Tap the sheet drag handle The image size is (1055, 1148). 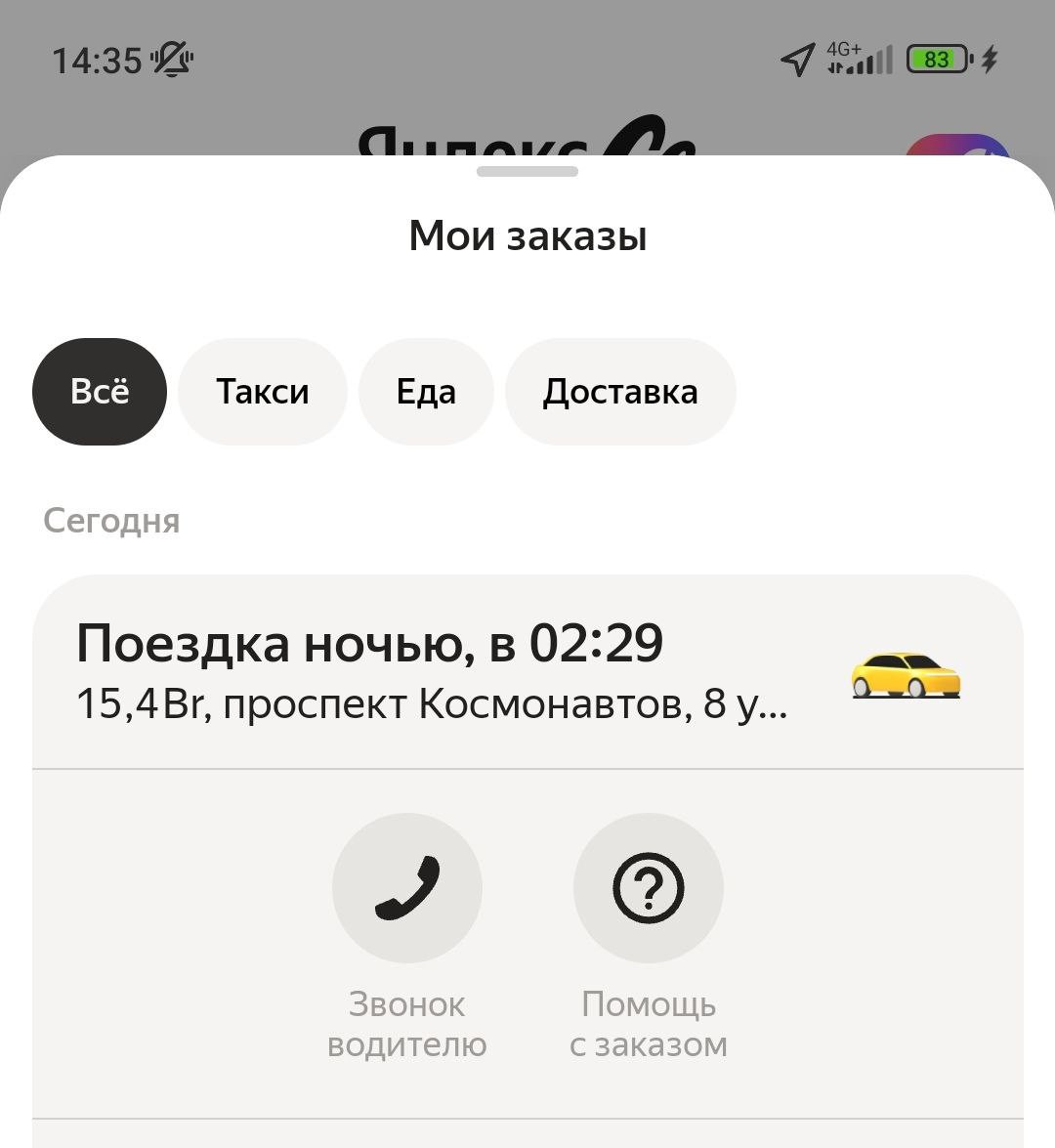click(527, 172)
